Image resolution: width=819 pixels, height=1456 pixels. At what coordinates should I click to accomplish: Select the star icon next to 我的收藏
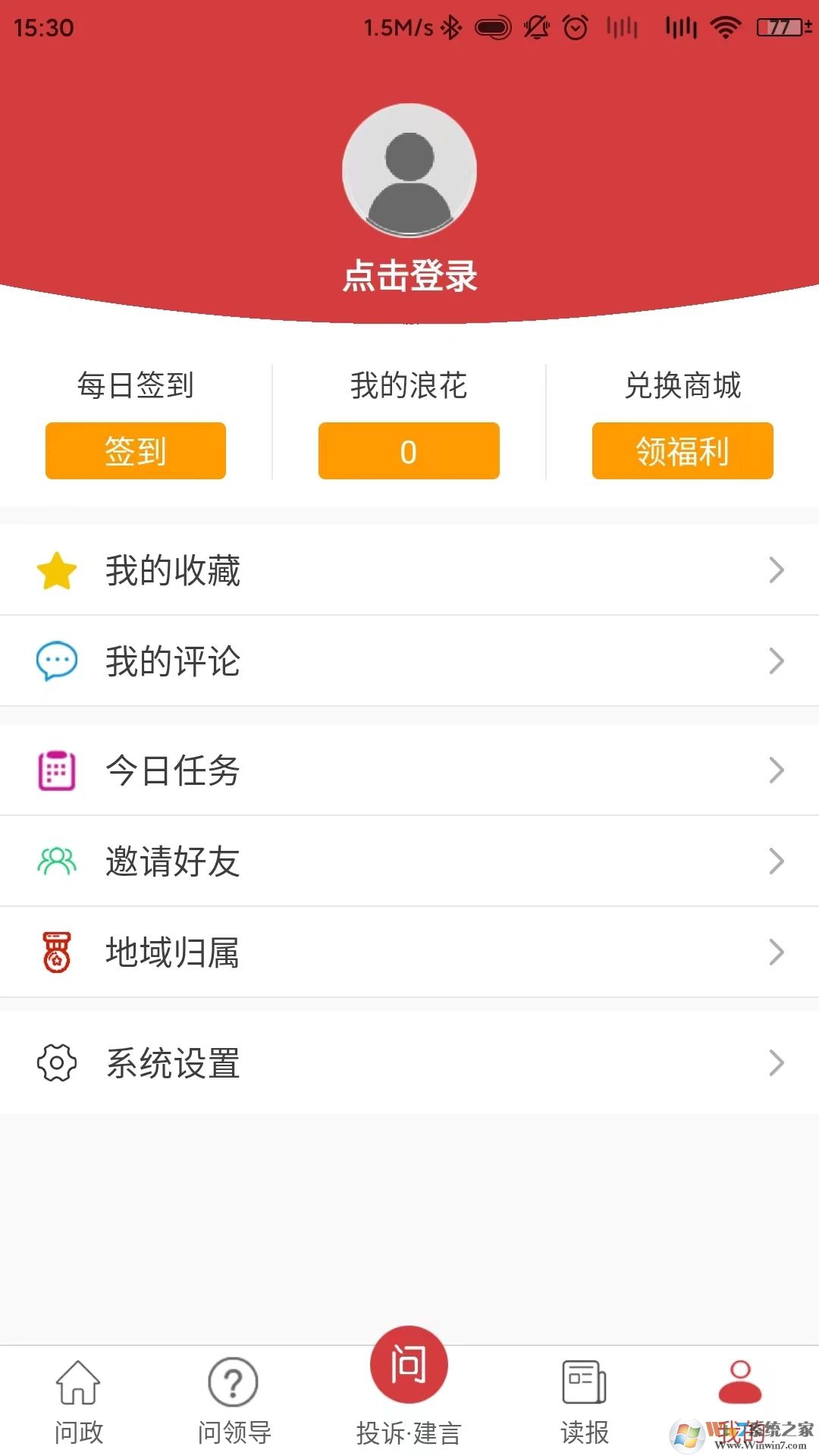[57, 569]
